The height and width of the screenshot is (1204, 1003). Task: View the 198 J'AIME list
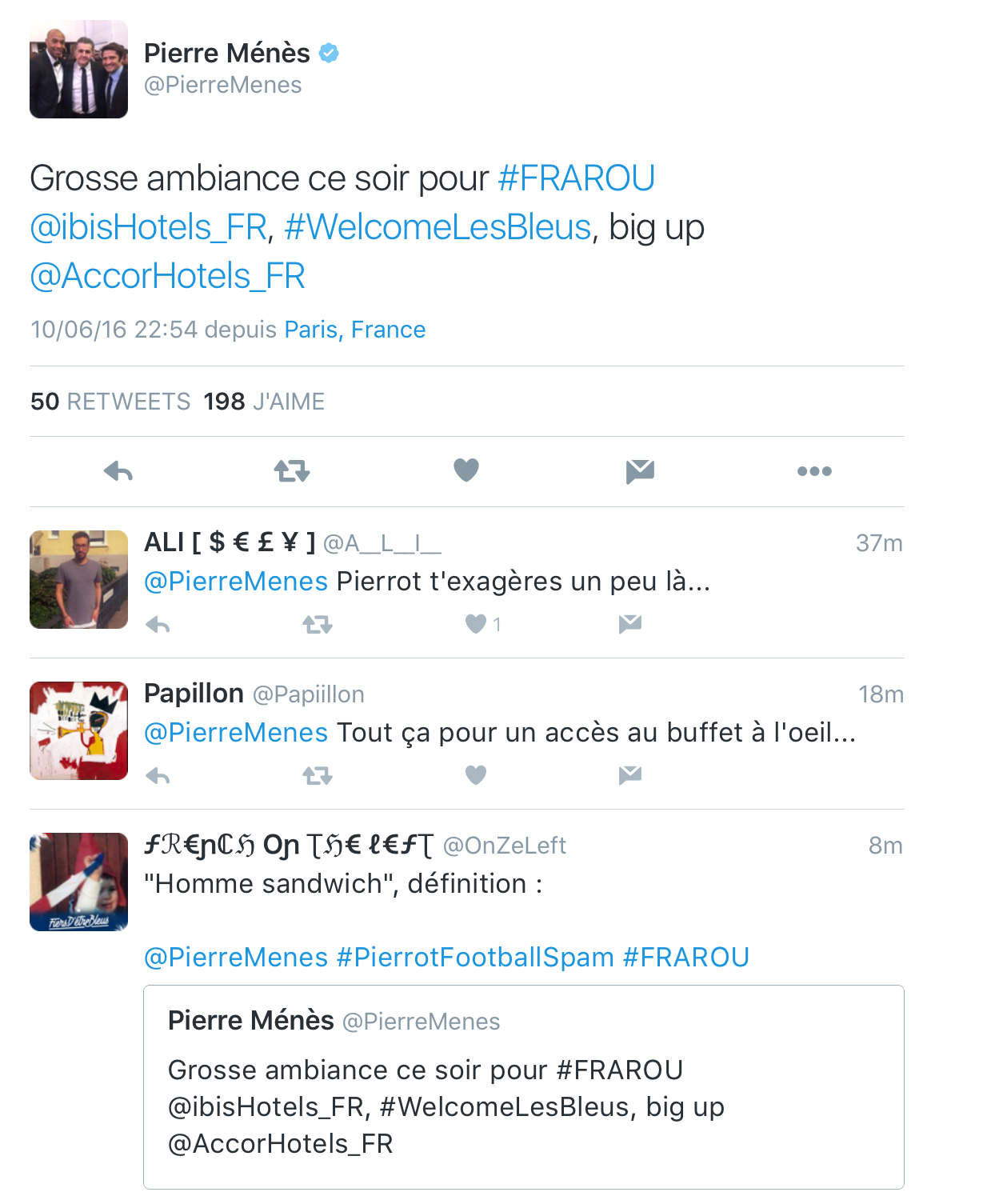coord(264,402)
